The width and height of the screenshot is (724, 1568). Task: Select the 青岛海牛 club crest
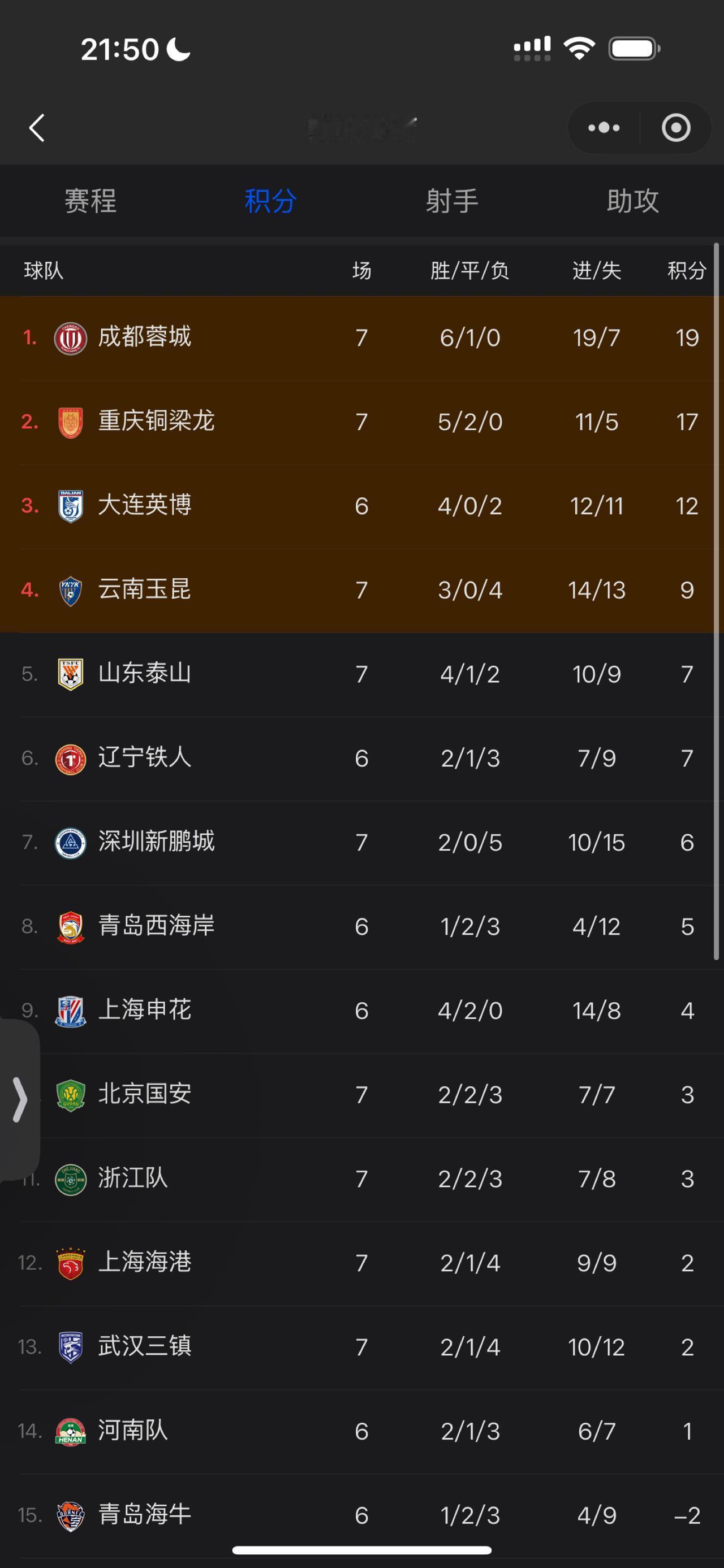(71, 1515)
